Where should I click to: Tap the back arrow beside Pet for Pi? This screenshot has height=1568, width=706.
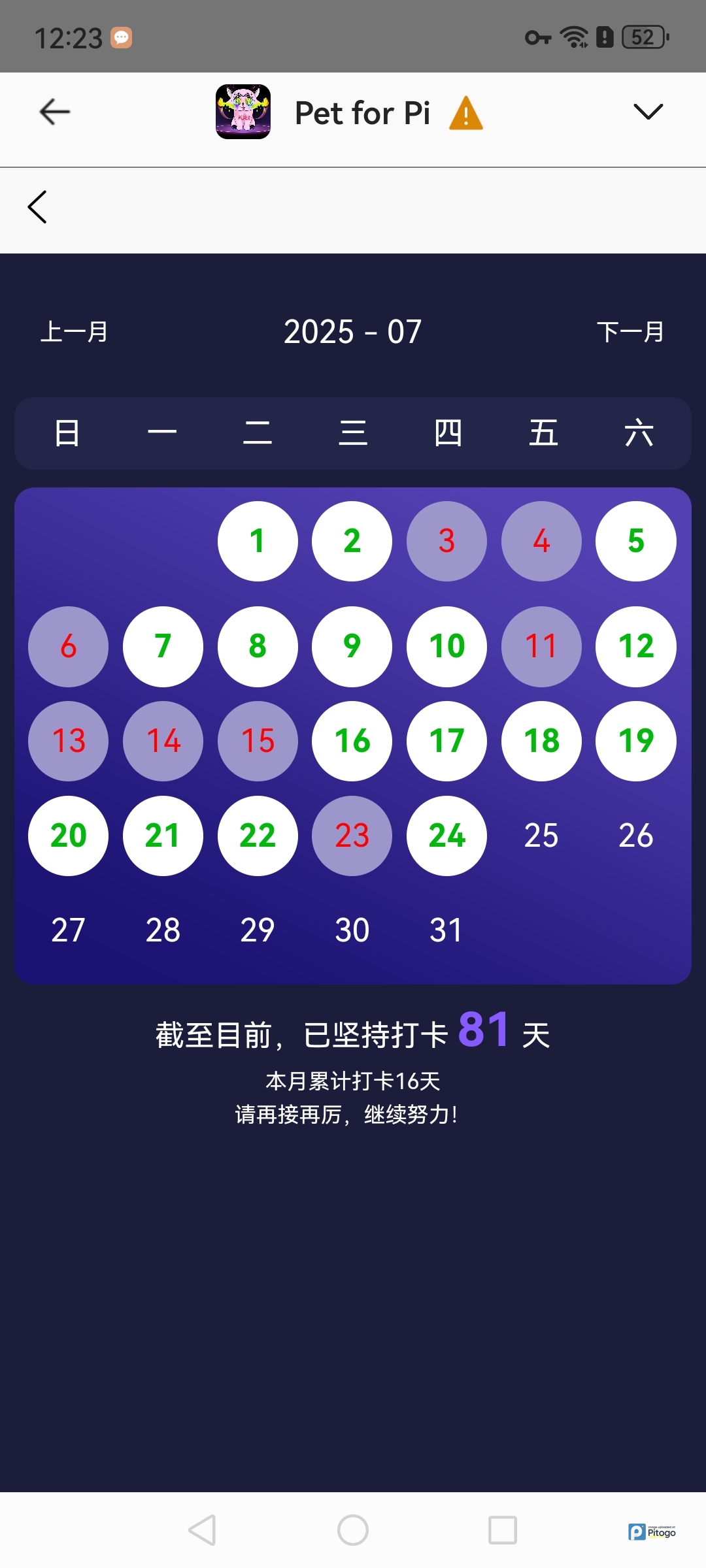[55, 112]
